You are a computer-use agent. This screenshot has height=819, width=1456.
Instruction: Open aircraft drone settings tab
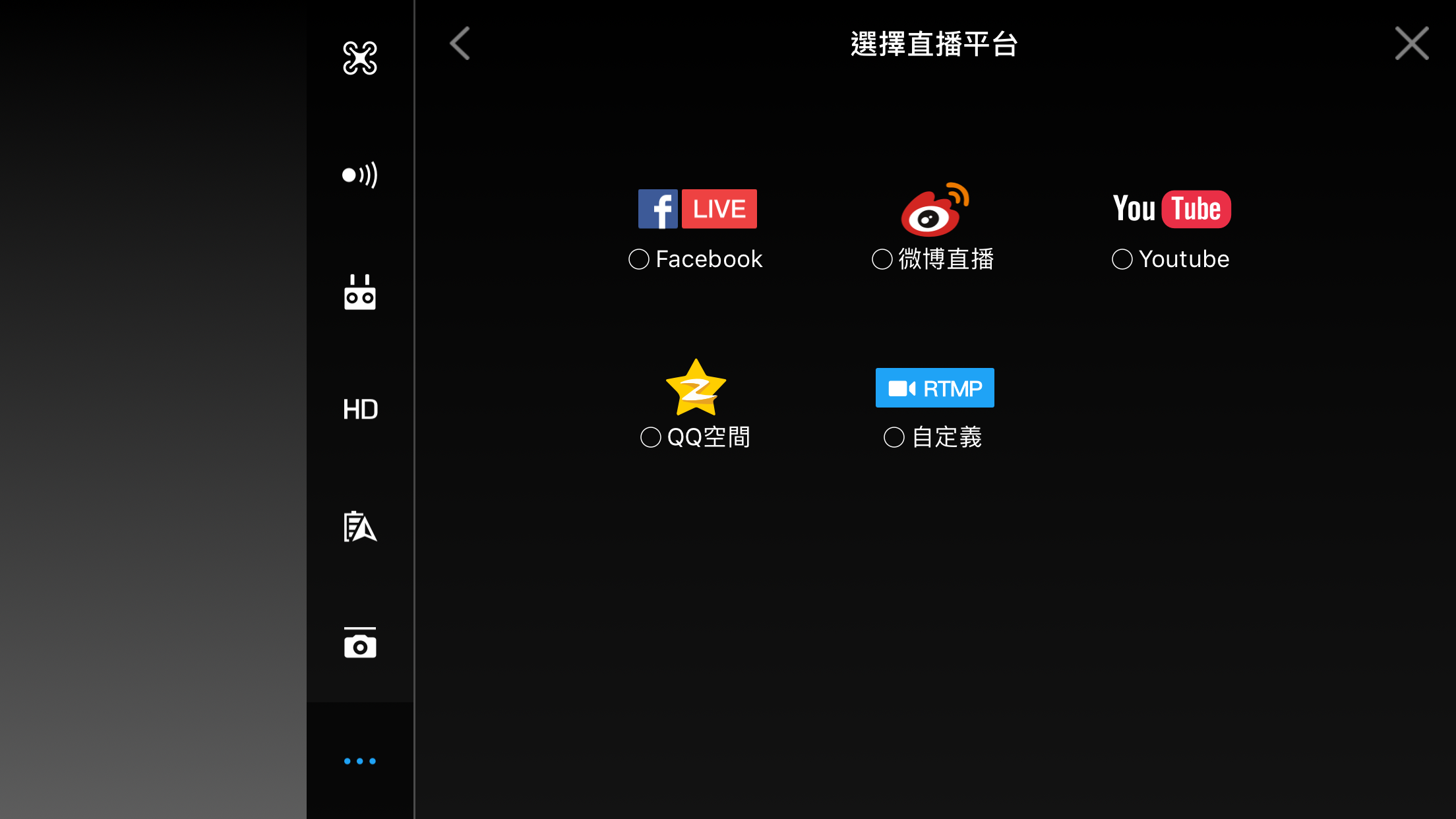[x=360, y=58]
